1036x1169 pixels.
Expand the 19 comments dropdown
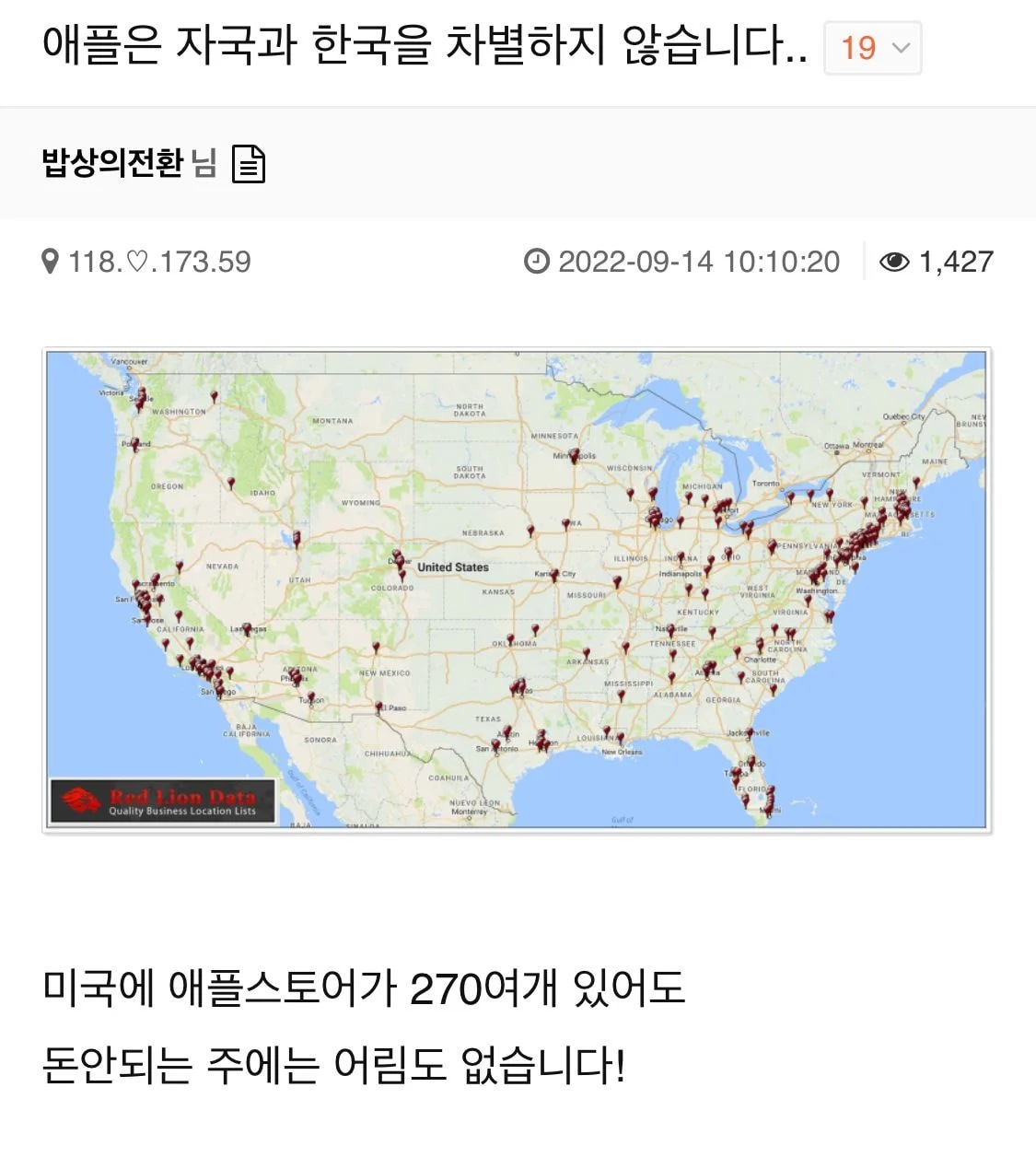pyautogui.click(x=871, y=49)
